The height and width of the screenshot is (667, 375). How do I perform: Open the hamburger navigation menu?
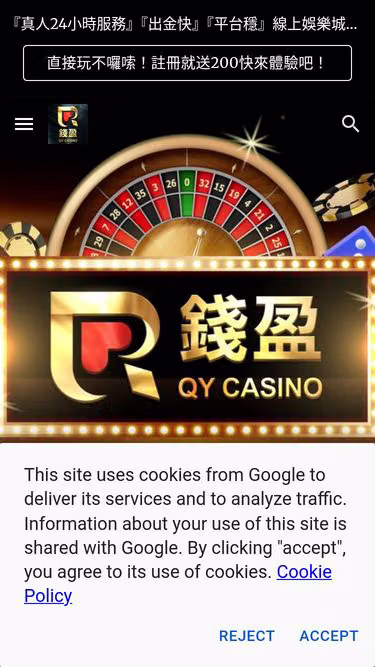point(24,124)
